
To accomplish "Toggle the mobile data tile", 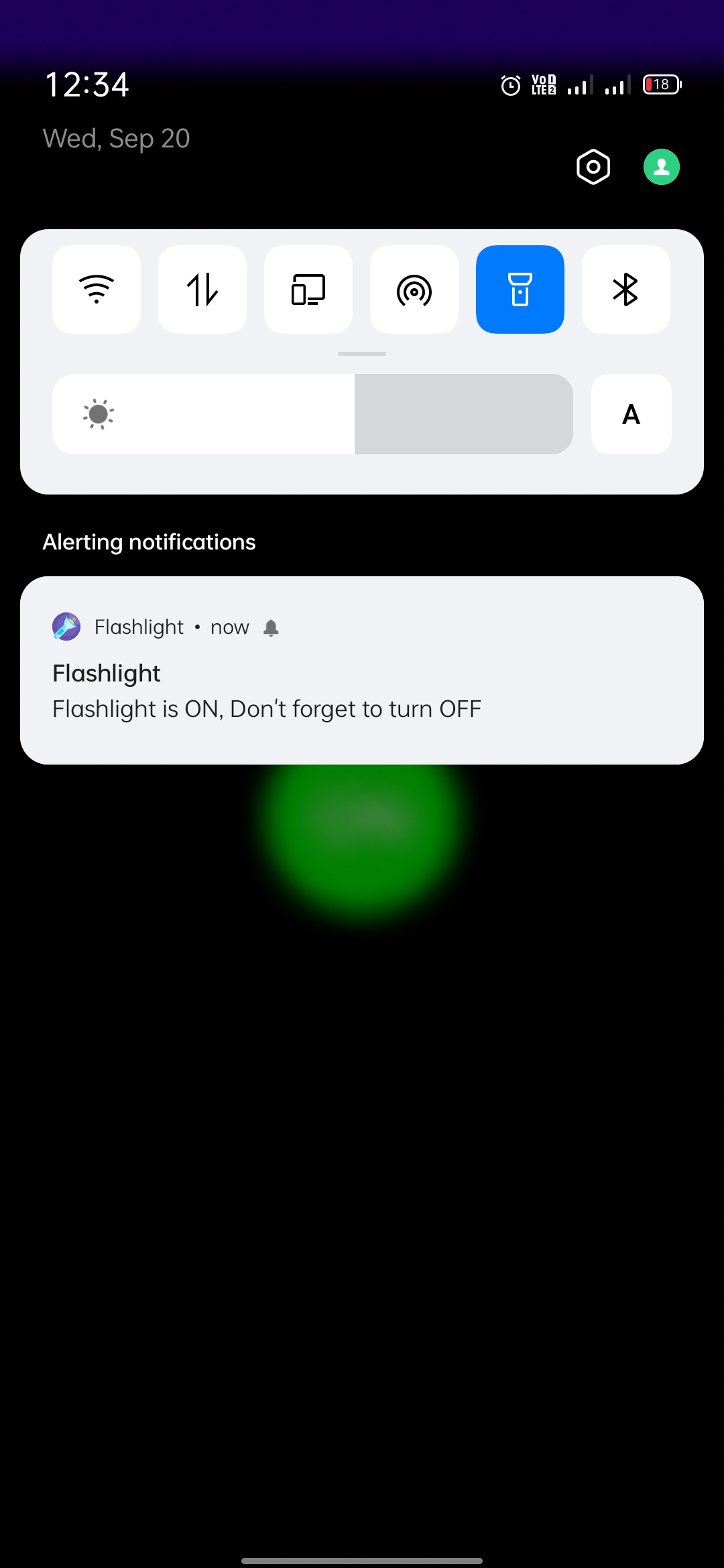I will tap(202, 289).
